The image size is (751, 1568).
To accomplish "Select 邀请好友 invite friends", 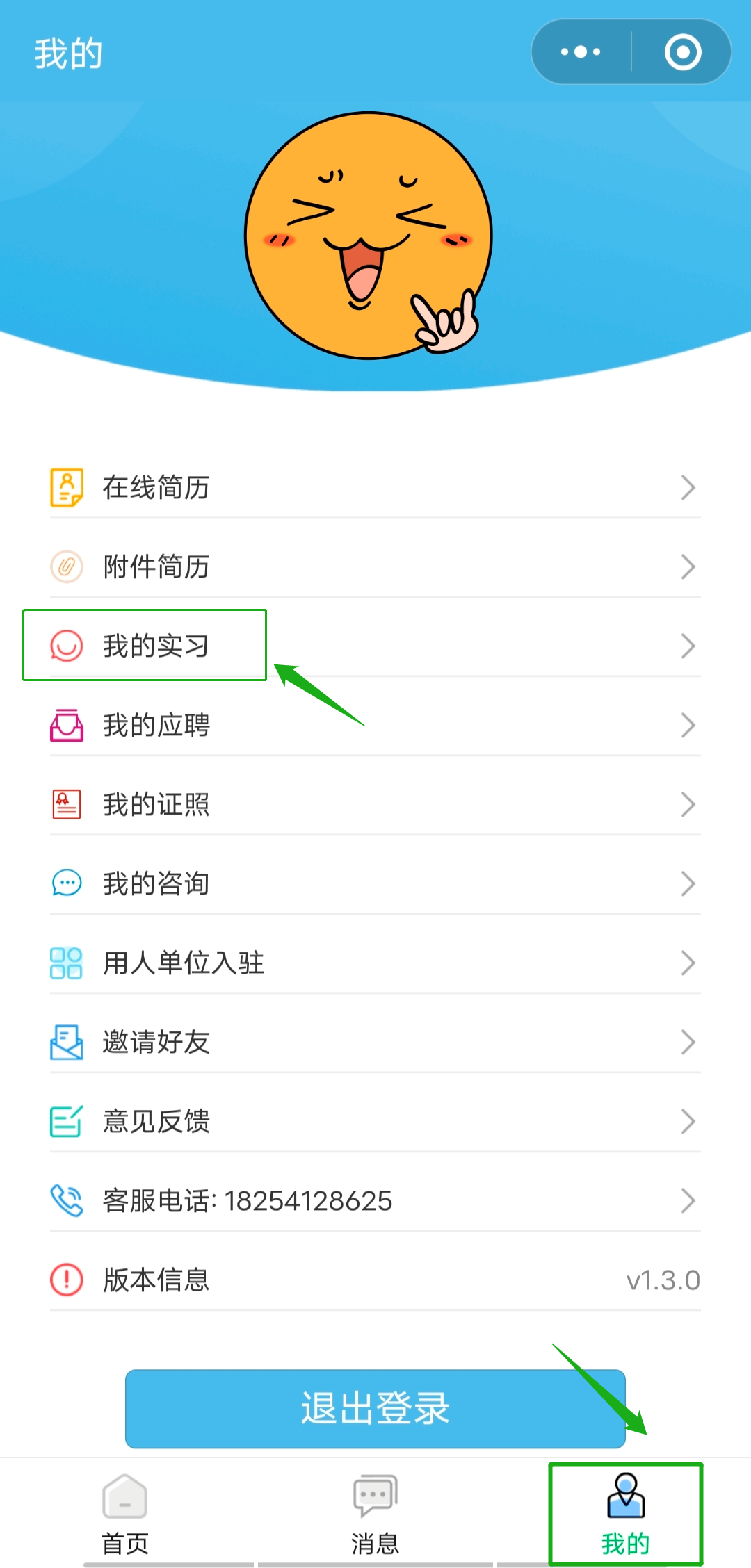I will (x=374, y=1042).
